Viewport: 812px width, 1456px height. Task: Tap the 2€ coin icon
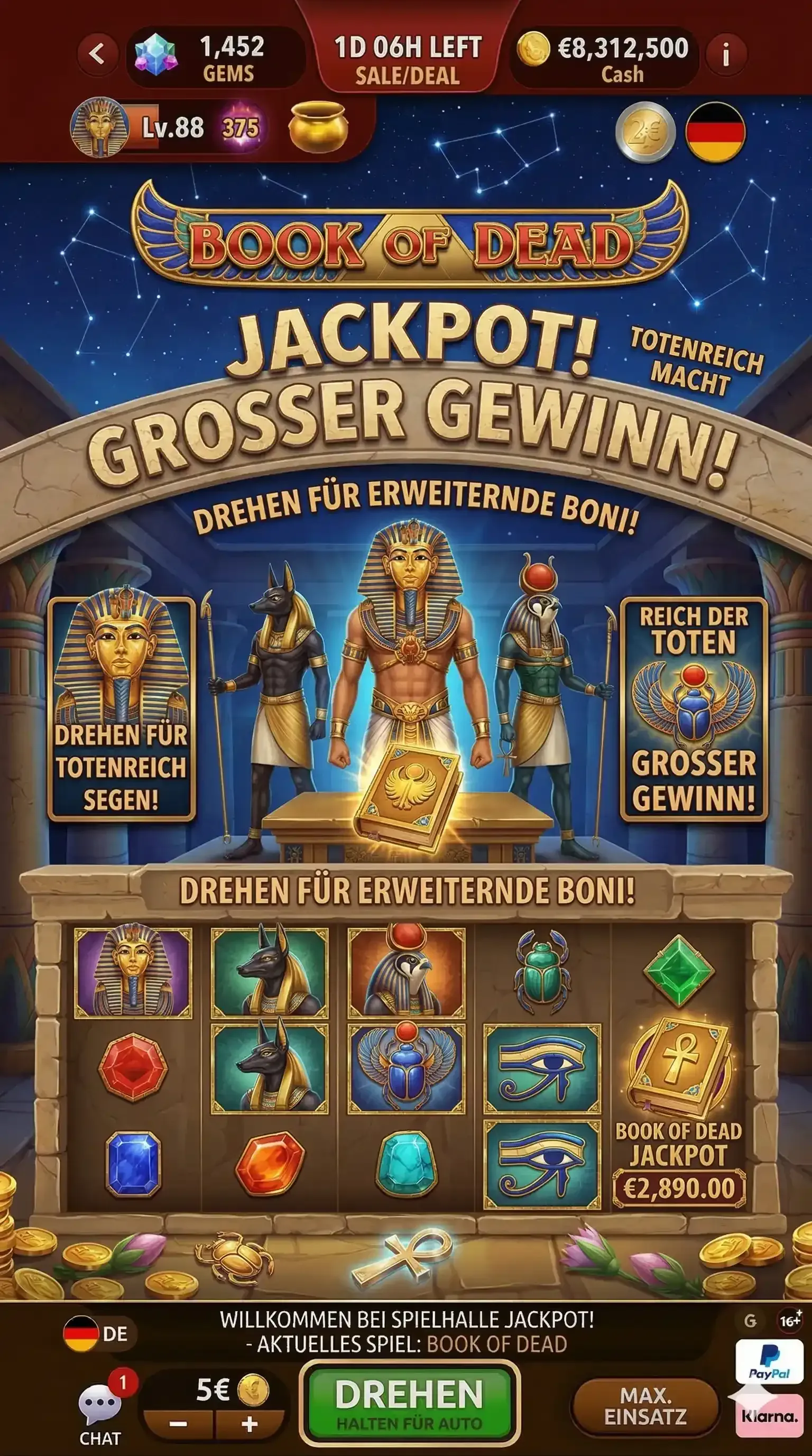pyautogui.click(x=645, y=133)
